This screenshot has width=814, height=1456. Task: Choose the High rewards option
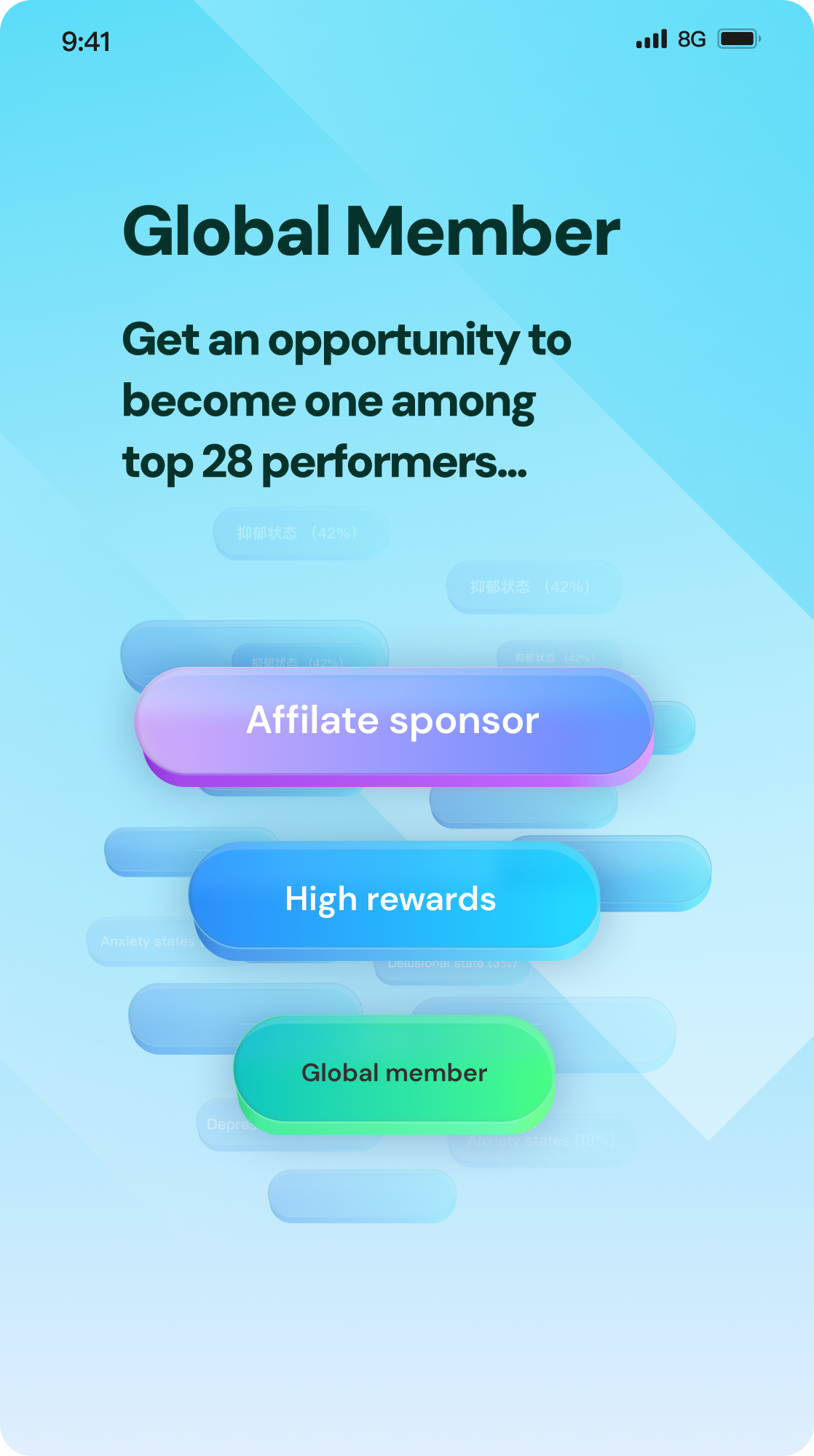(390, 899)
